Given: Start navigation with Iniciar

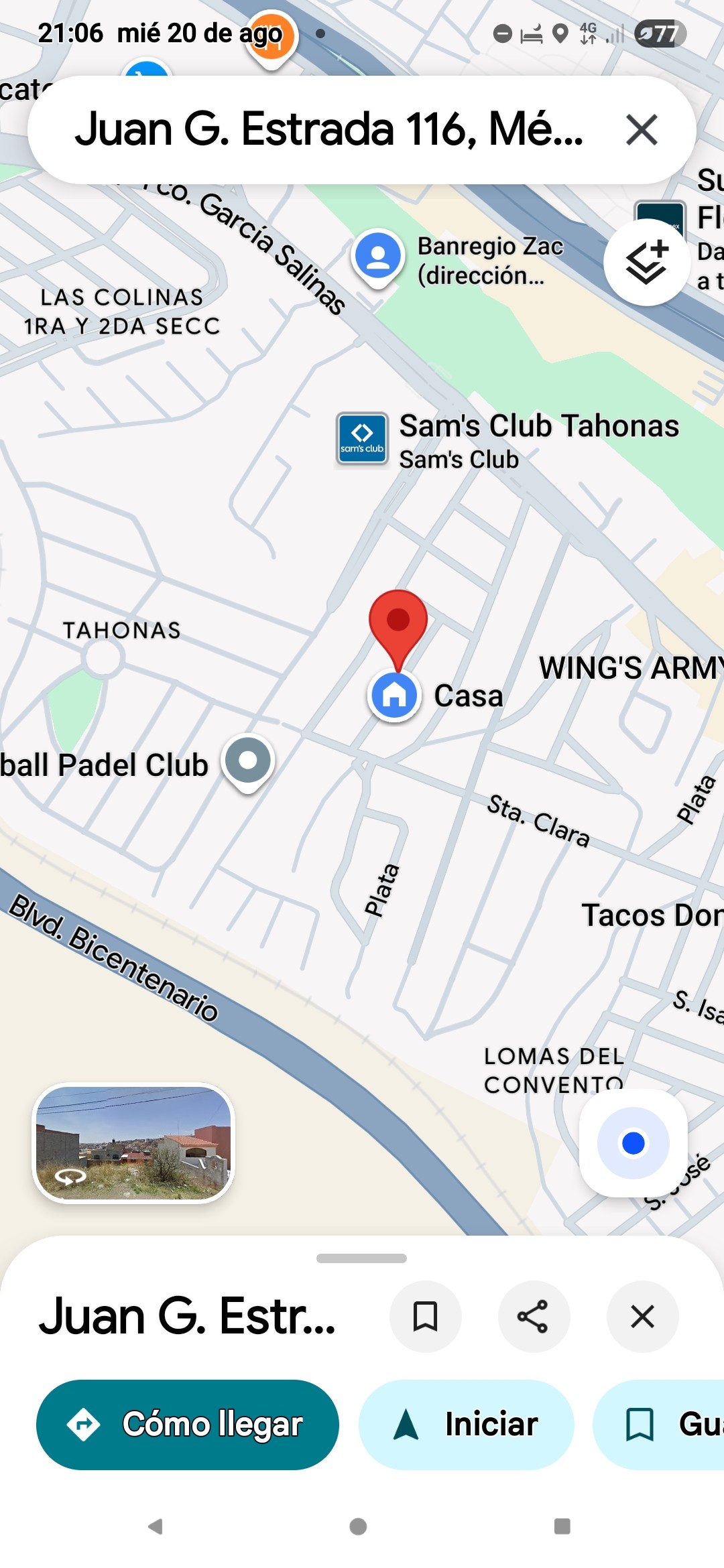Looking at the screenshot, I should [x=467, y=1425].
